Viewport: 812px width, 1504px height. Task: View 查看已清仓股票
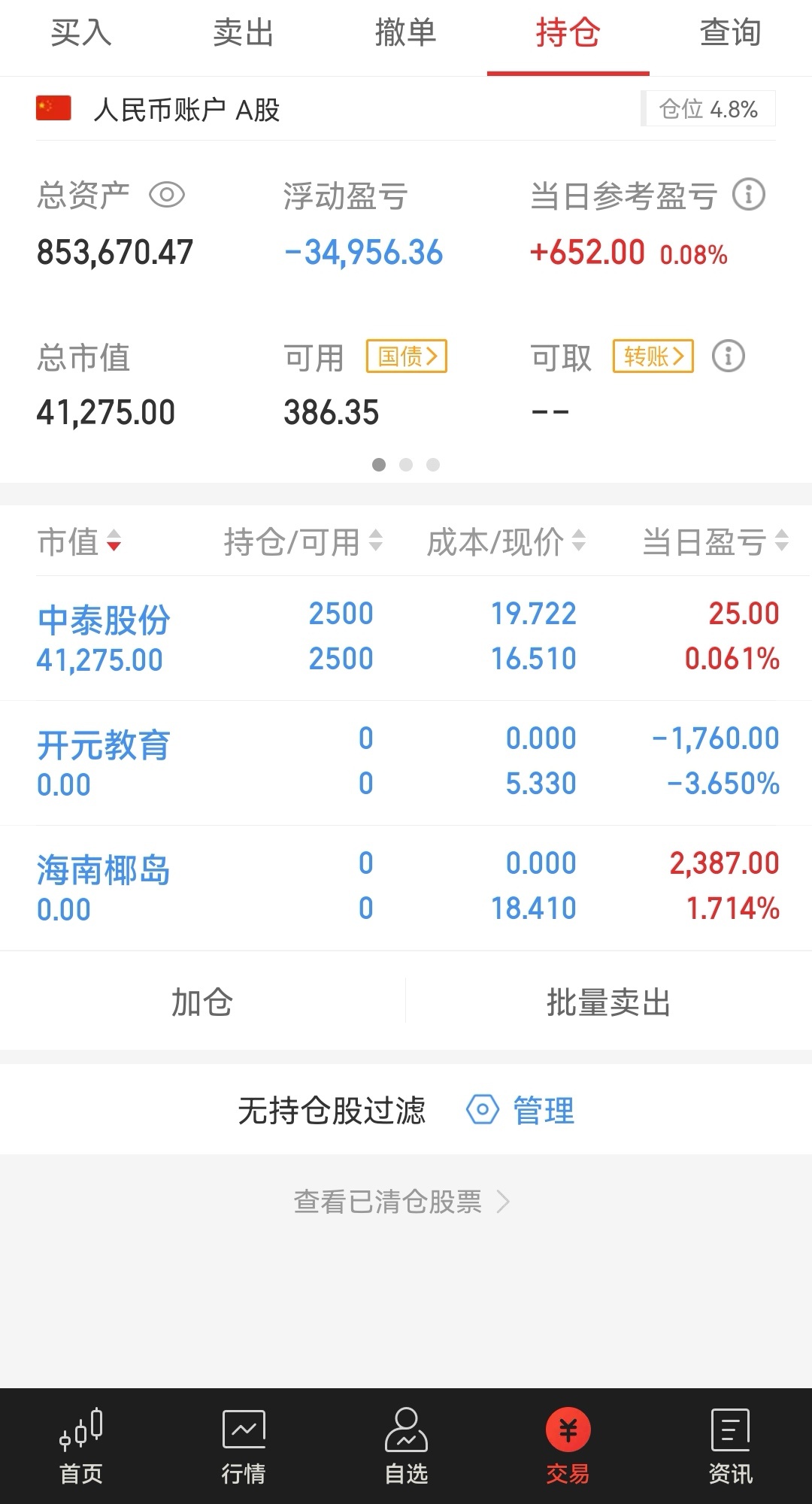pyautogui.click(x=401, y=1202)
